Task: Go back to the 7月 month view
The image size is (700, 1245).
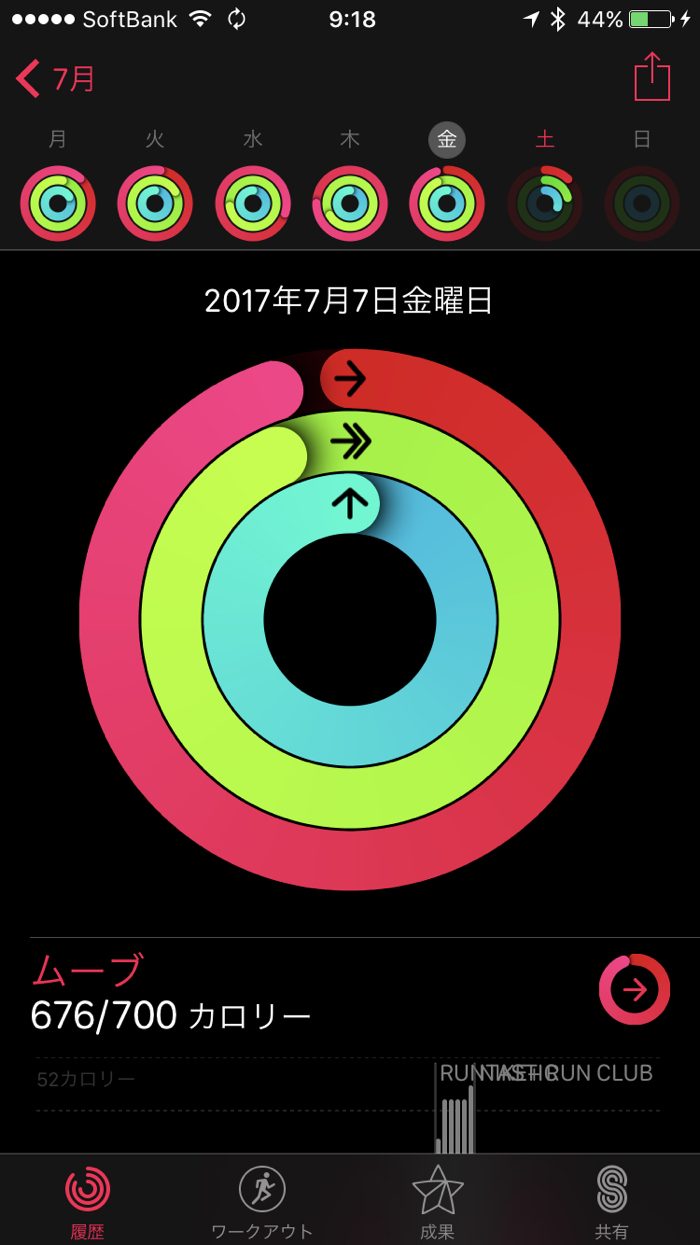Action: point(56,78)
